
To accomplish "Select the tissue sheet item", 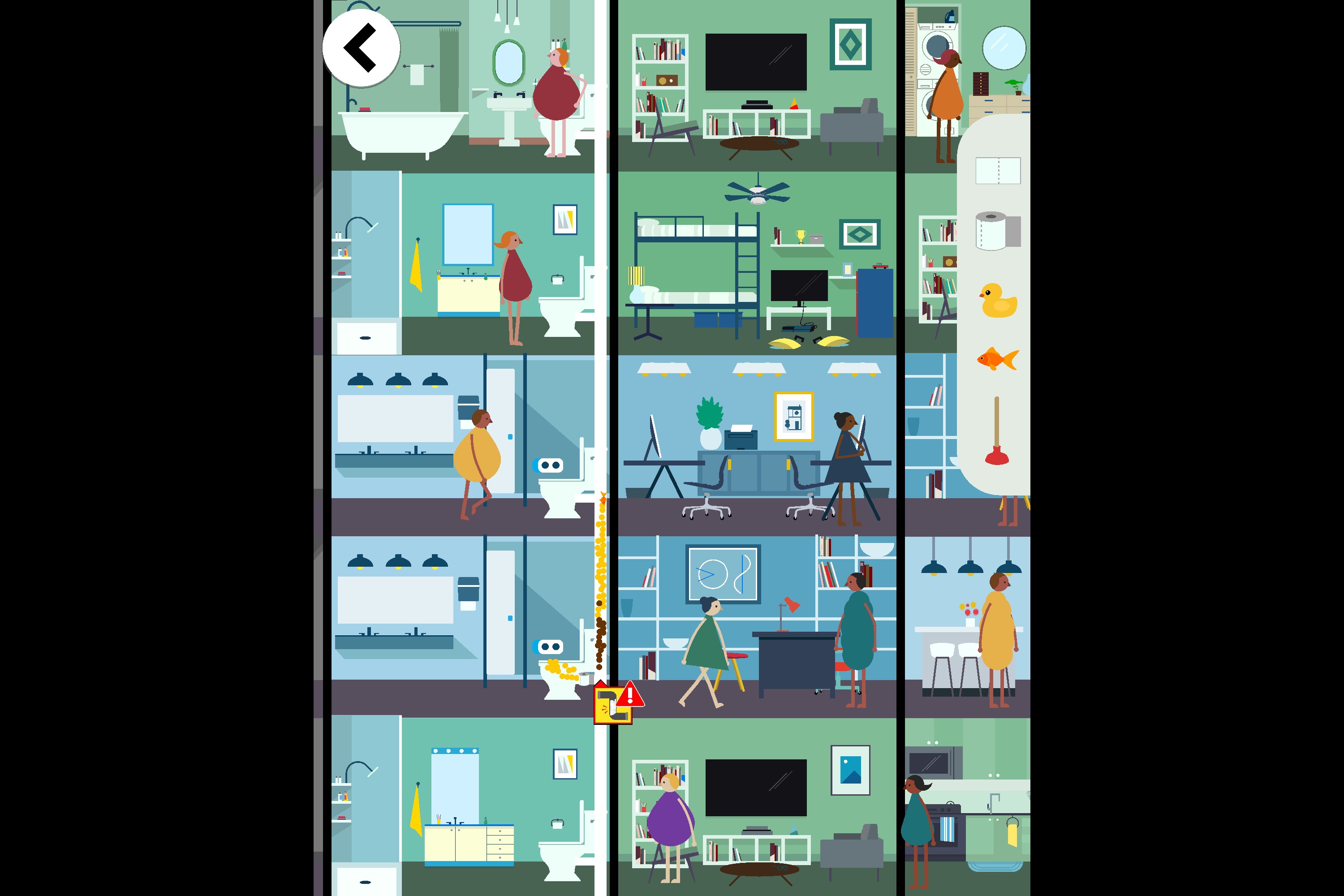I will click(998, 170).
